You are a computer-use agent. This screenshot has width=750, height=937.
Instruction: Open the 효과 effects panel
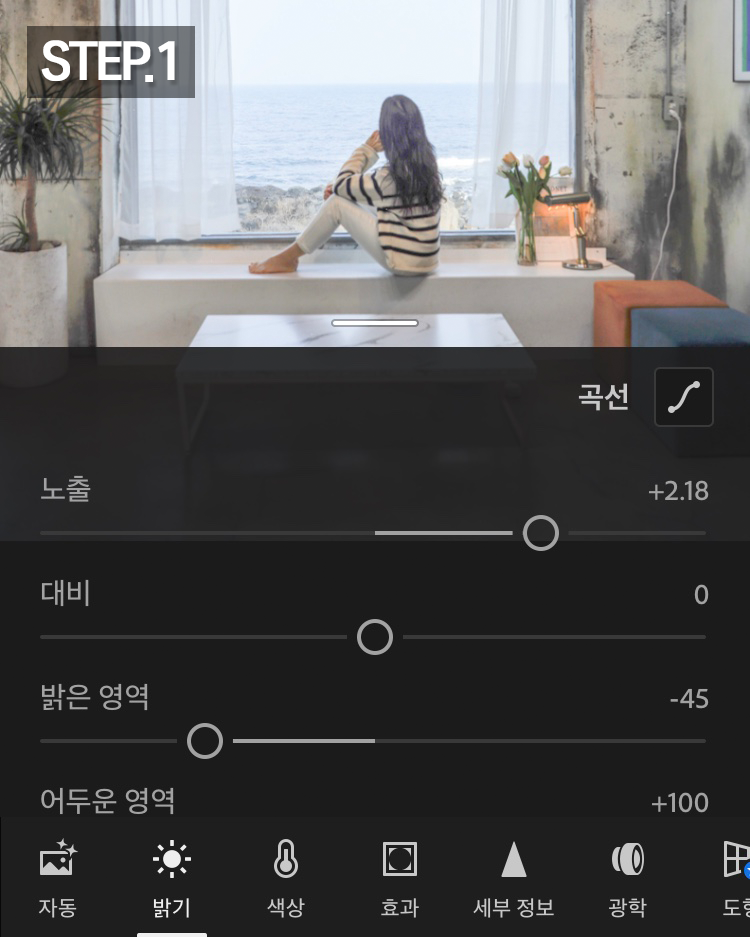pyautogui.click(x=399, y=877)
